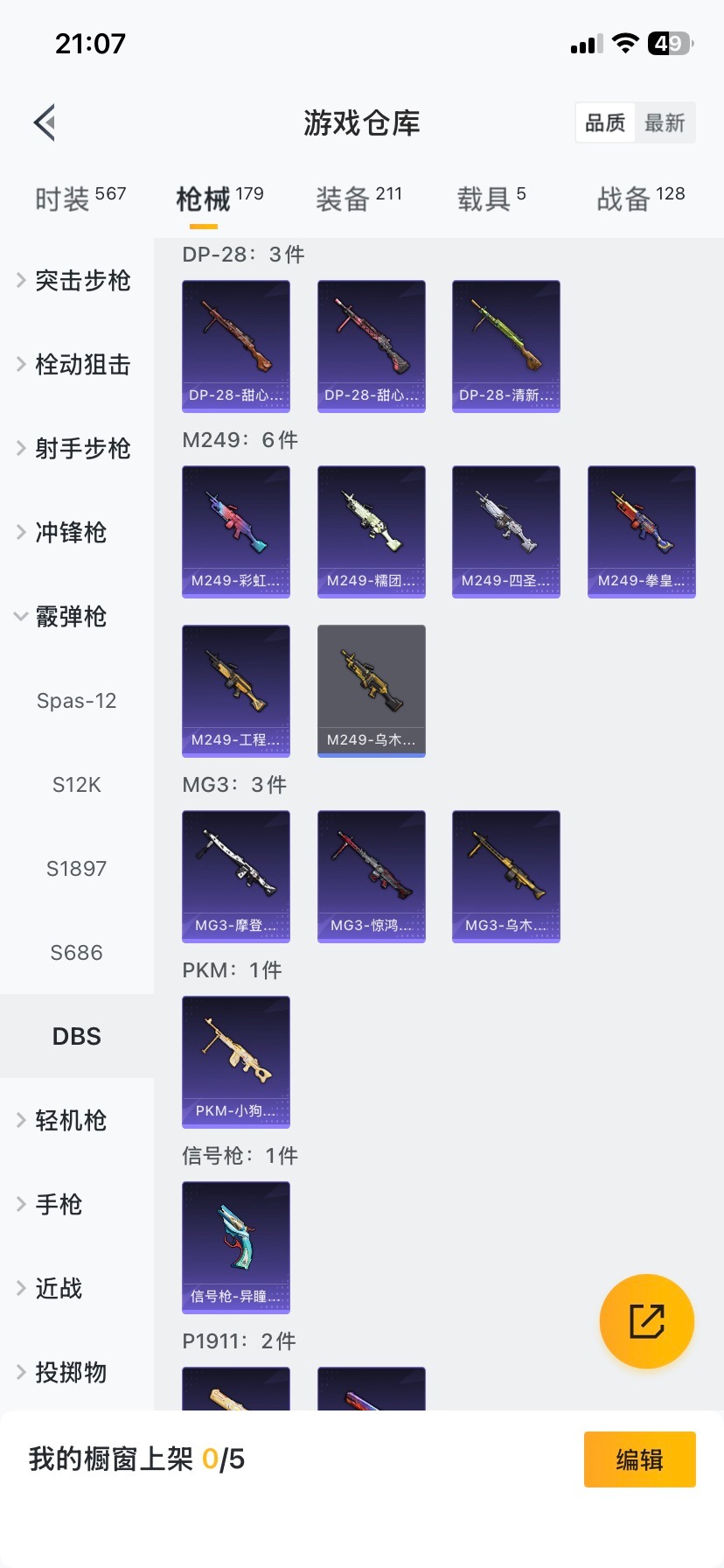This screenshot has height=1568, width=724.
Task: Open the 载具 tab
Action: coord(491,199)
